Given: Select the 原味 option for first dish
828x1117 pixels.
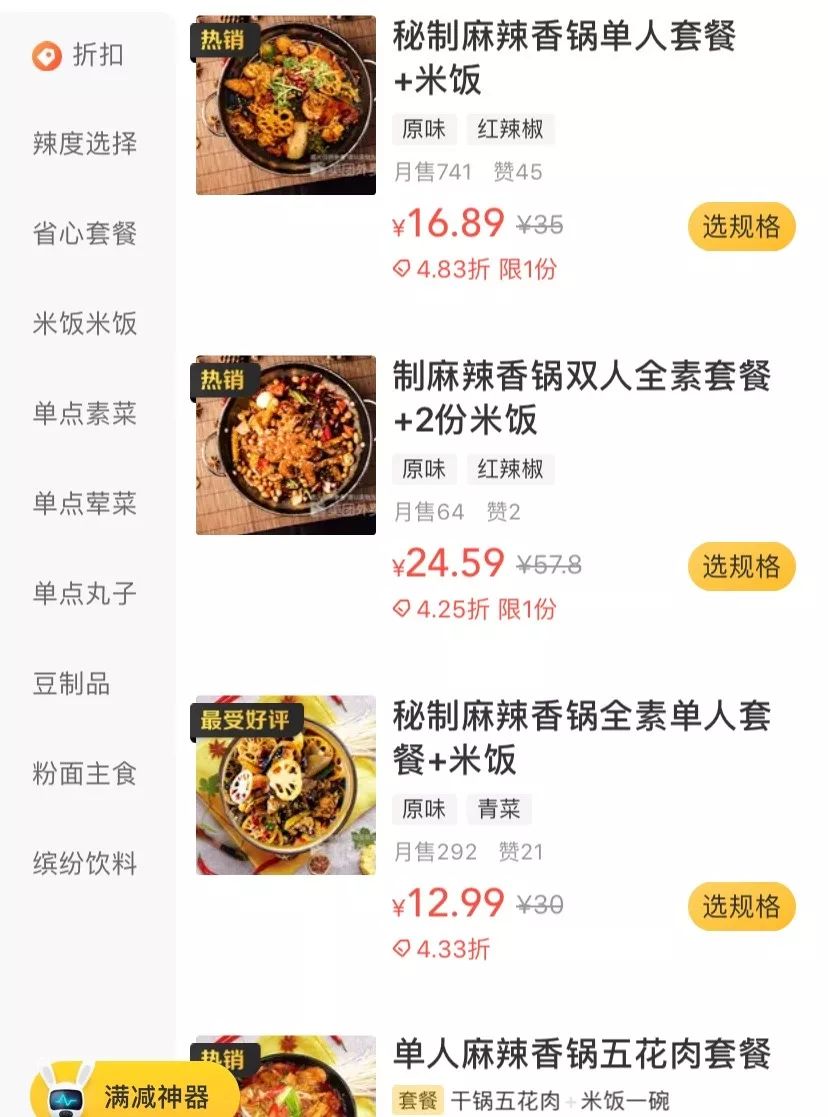Looking at the screenshot, I should click(x=426, y=130).
